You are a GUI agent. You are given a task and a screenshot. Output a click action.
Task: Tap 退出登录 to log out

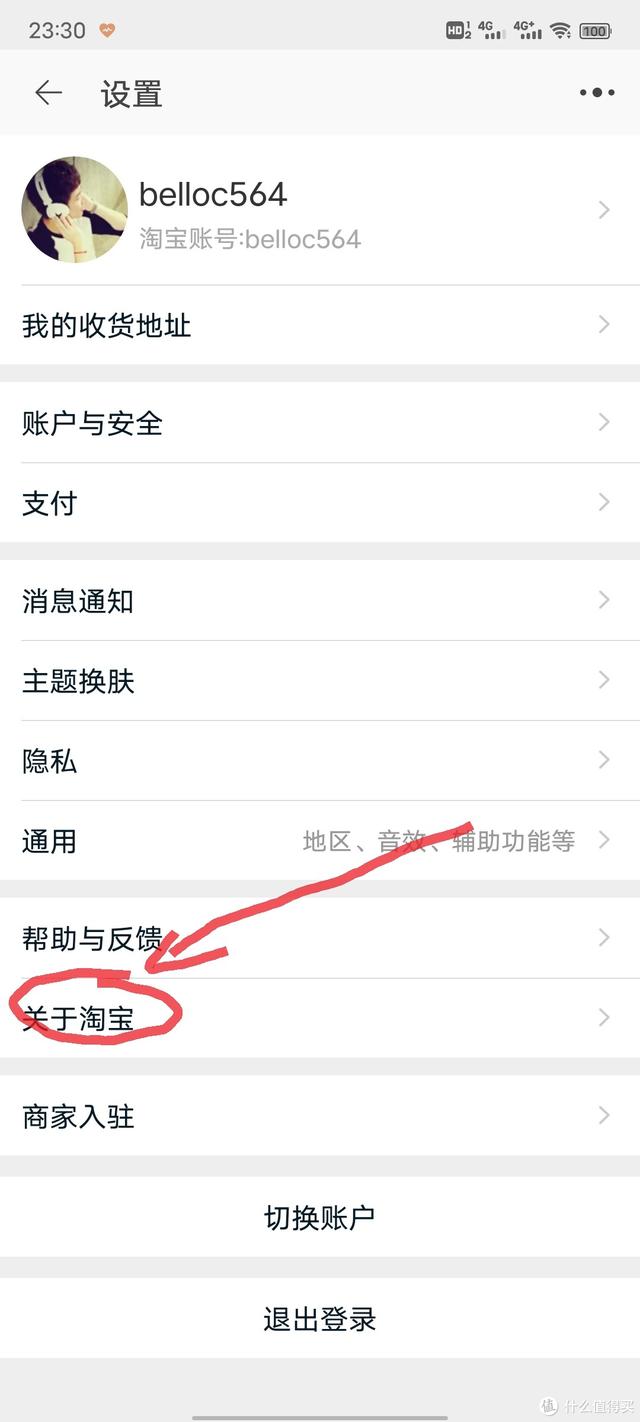(320, 1318)
